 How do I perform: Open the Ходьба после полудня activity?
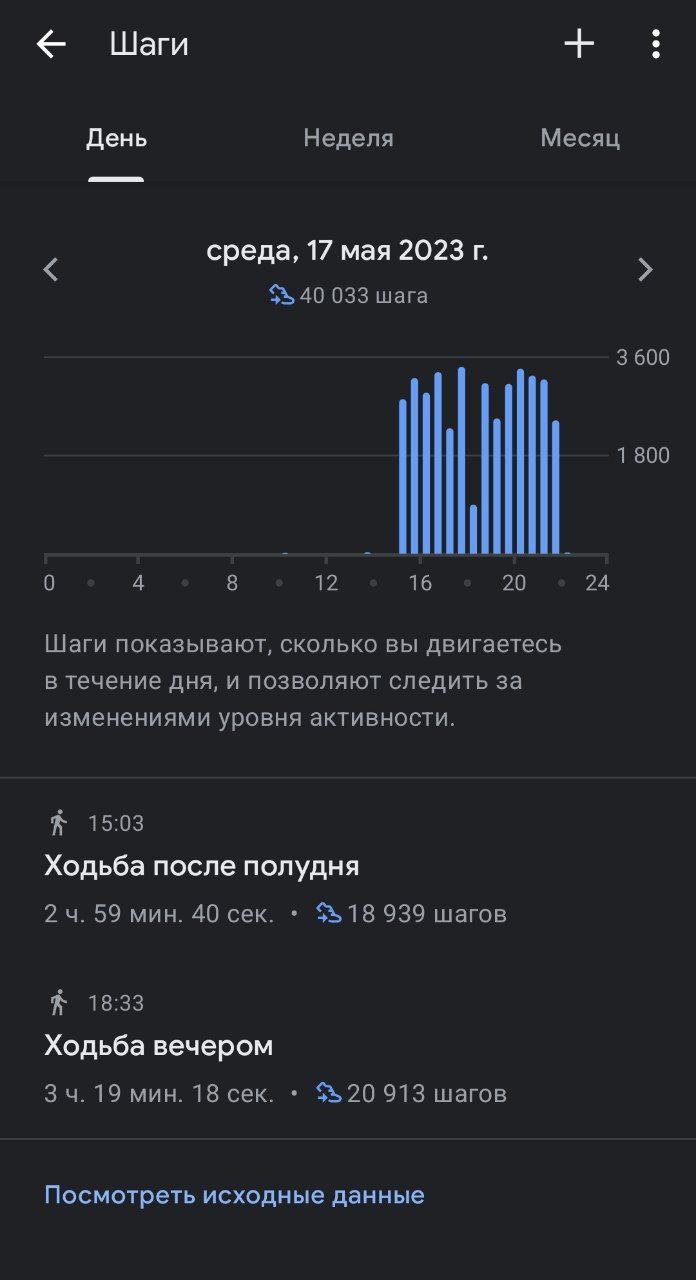(348, 868)
